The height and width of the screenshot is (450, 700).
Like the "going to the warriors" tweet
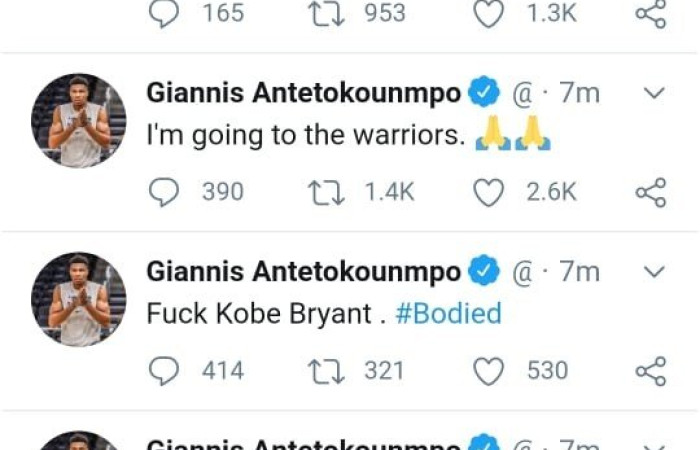pyautogui.click(x=488, y=192)
